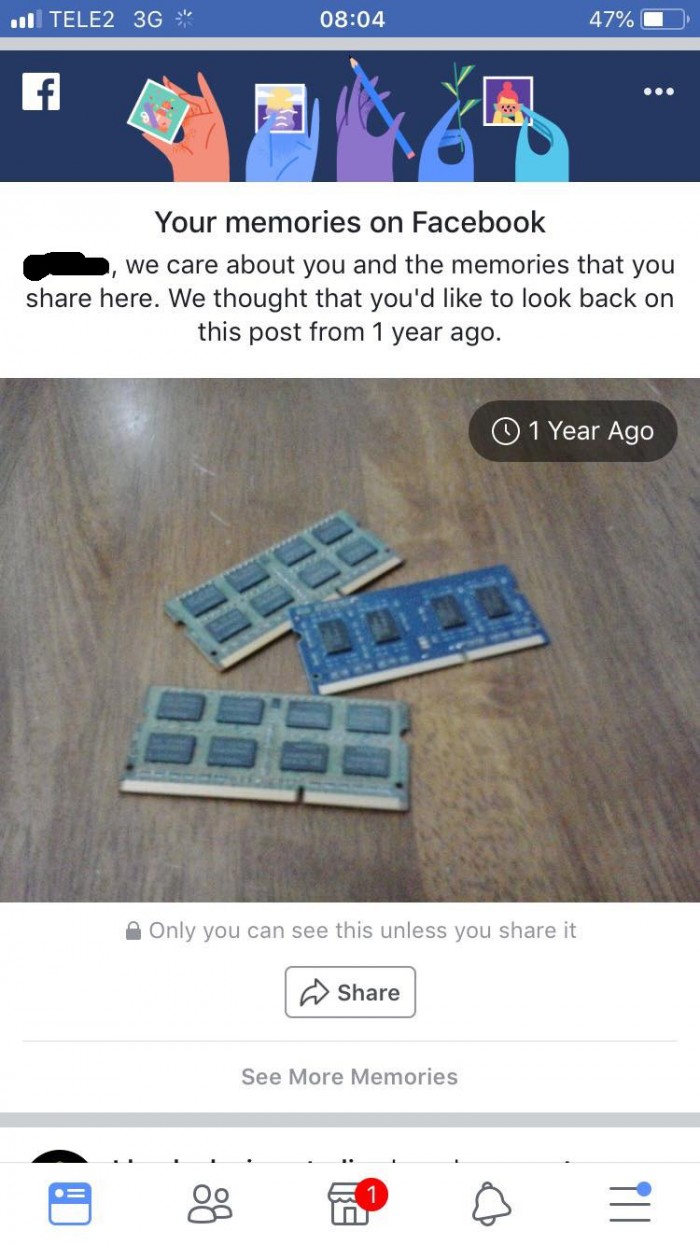The image size is (700, 1245).
Task: Open the notifications bell
Action: (x=491, y=1203)
